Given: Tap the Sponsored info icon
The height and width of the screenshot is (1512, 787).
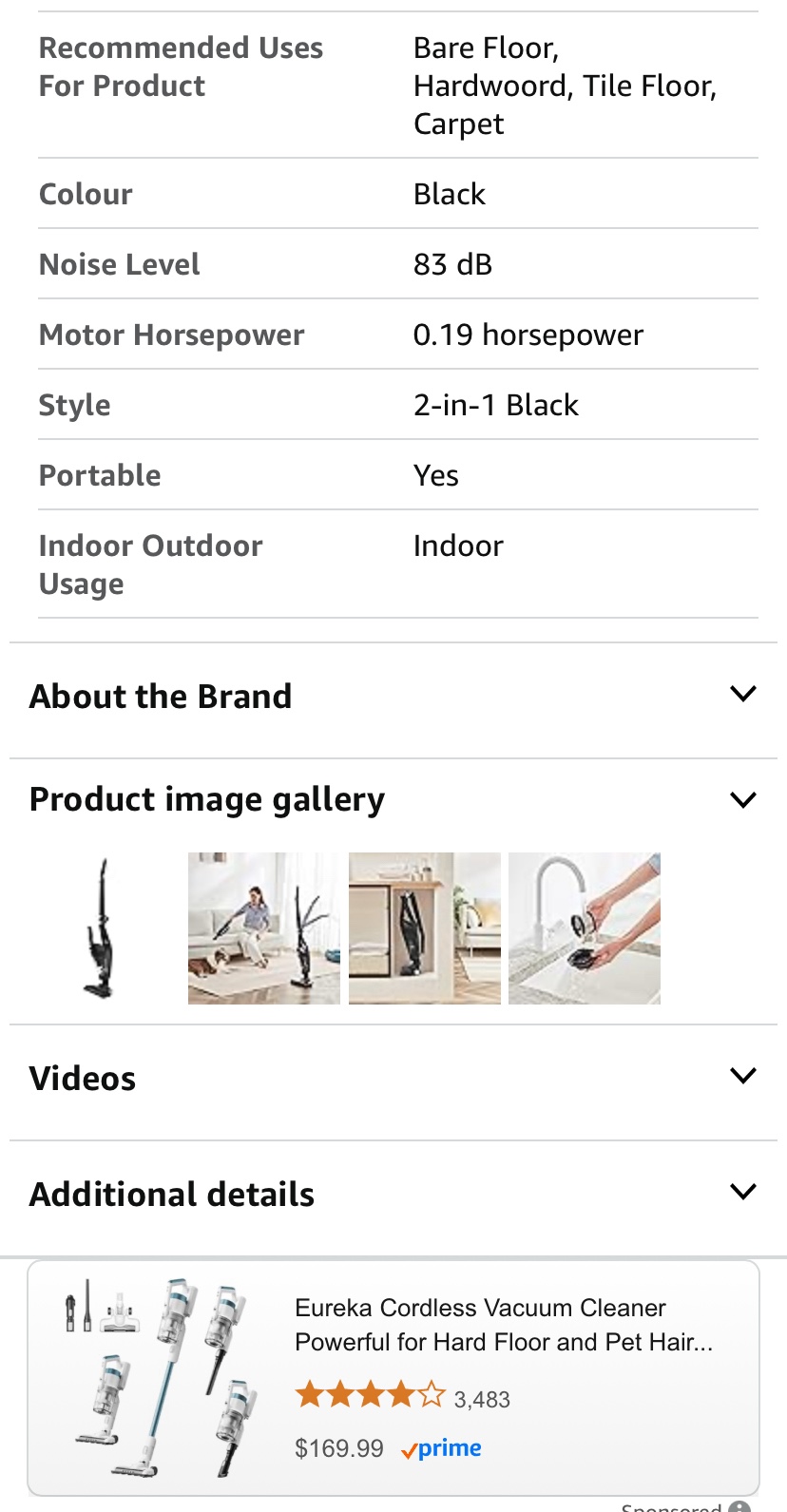Looking at the screenshot, I should tap(739, 1507).
